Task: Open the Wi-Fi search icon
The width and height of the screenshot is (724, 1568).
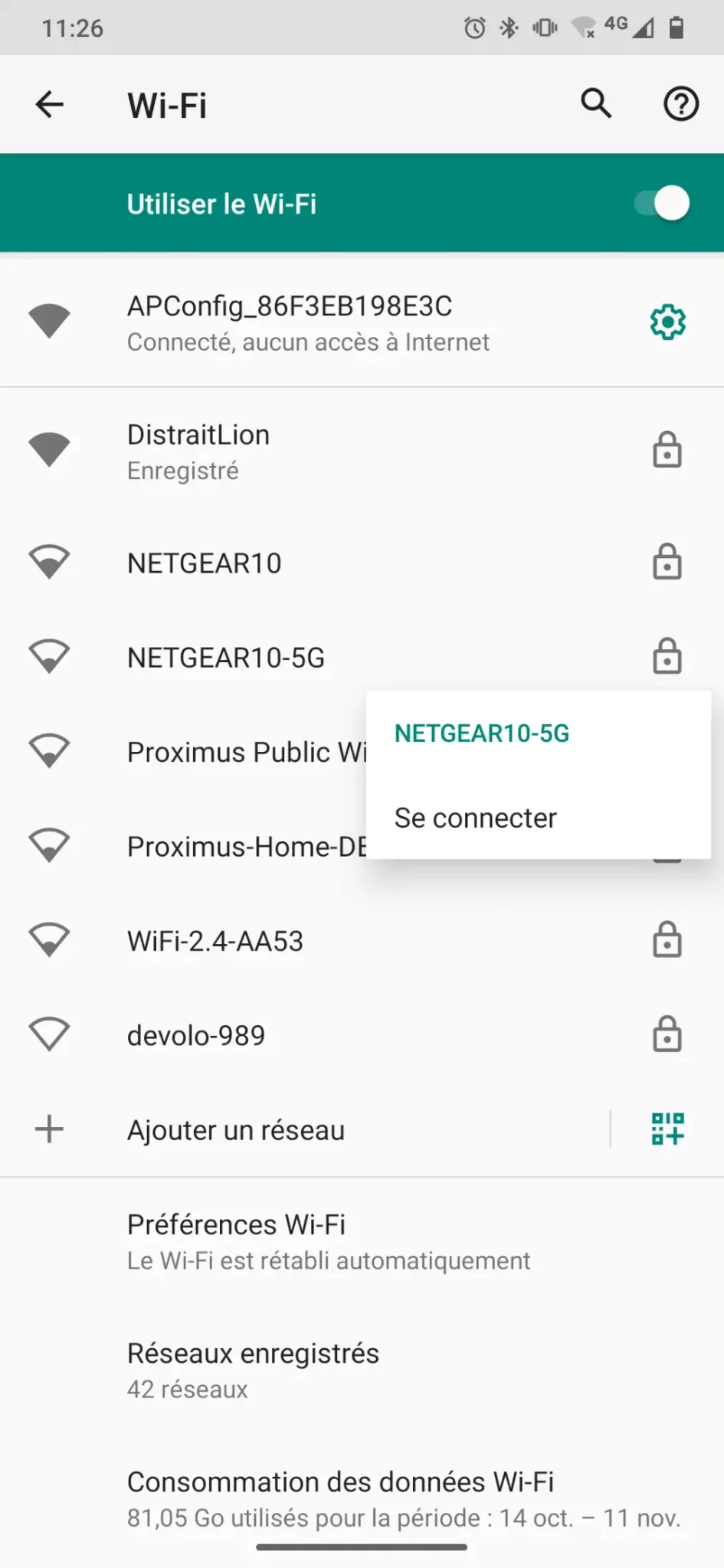Action: 596,103
